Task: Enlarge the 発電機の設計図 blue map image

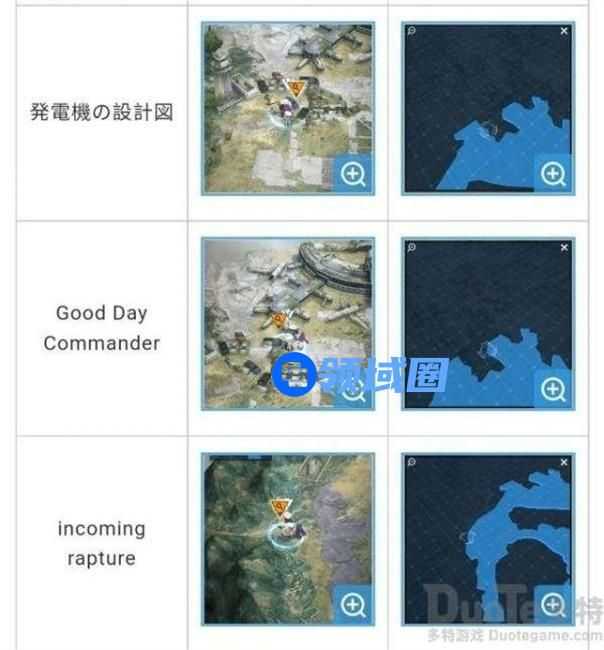Action: [x=553, y=174]
